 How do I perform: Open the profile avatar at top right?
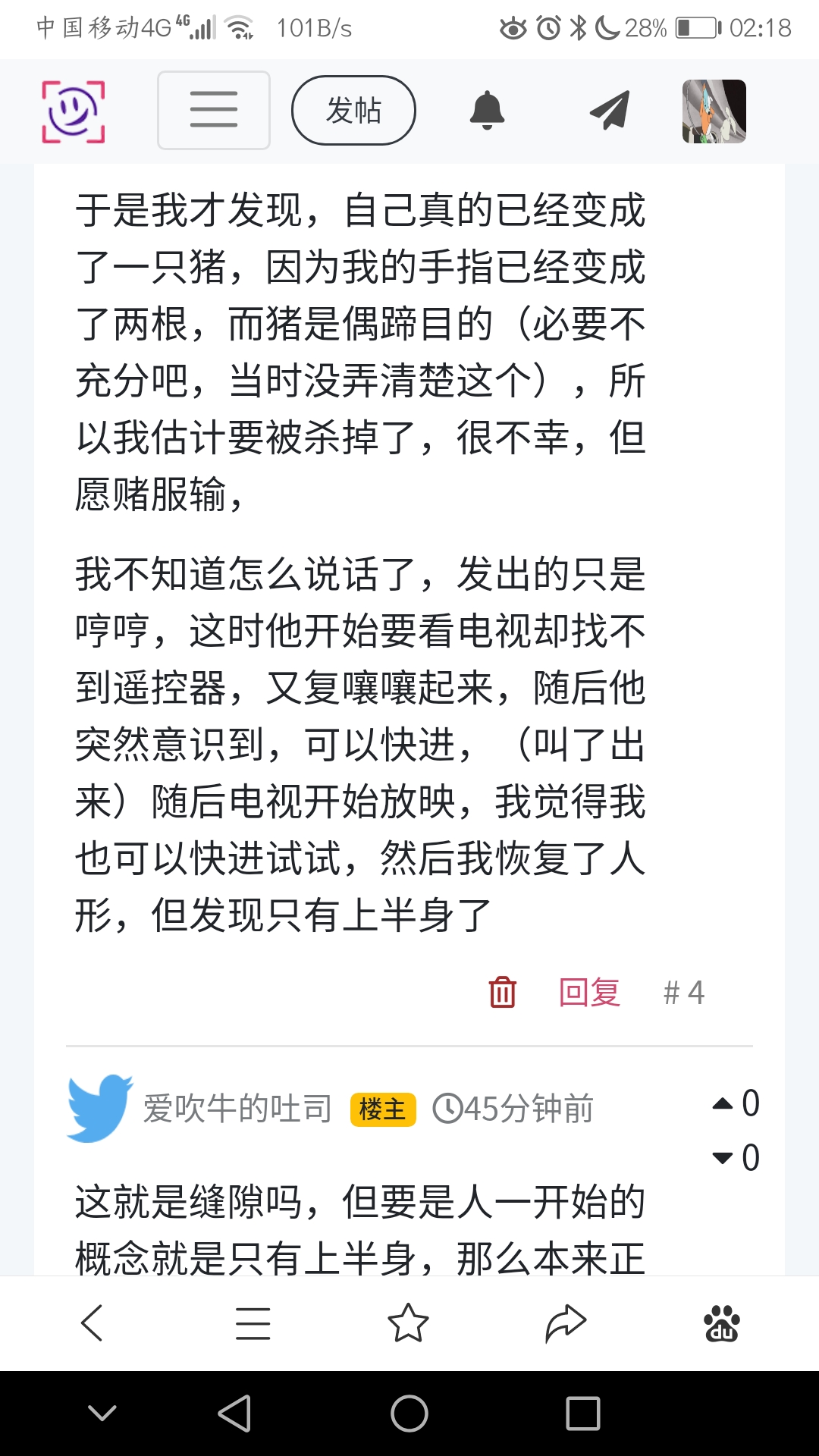coord(714,111)
